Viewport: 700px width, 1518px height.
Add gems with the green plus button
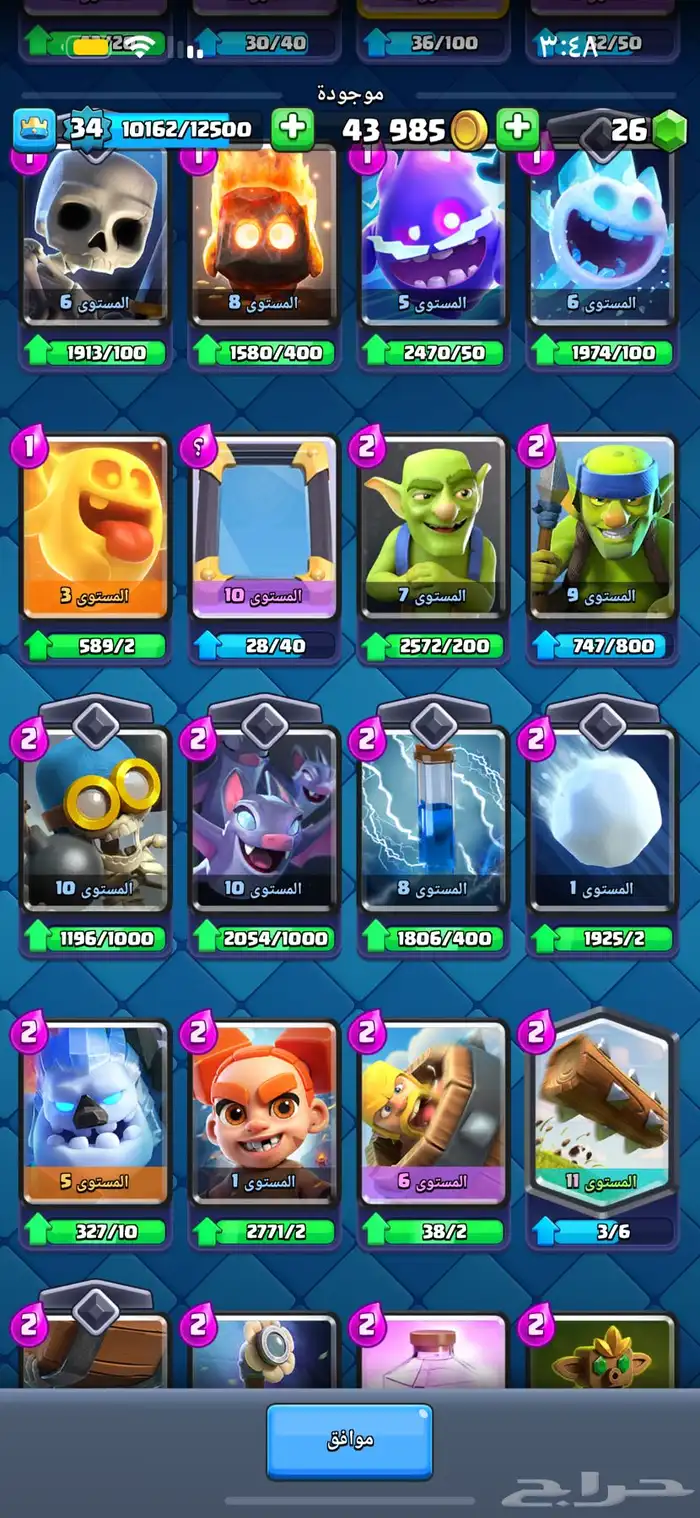[517, 129]
